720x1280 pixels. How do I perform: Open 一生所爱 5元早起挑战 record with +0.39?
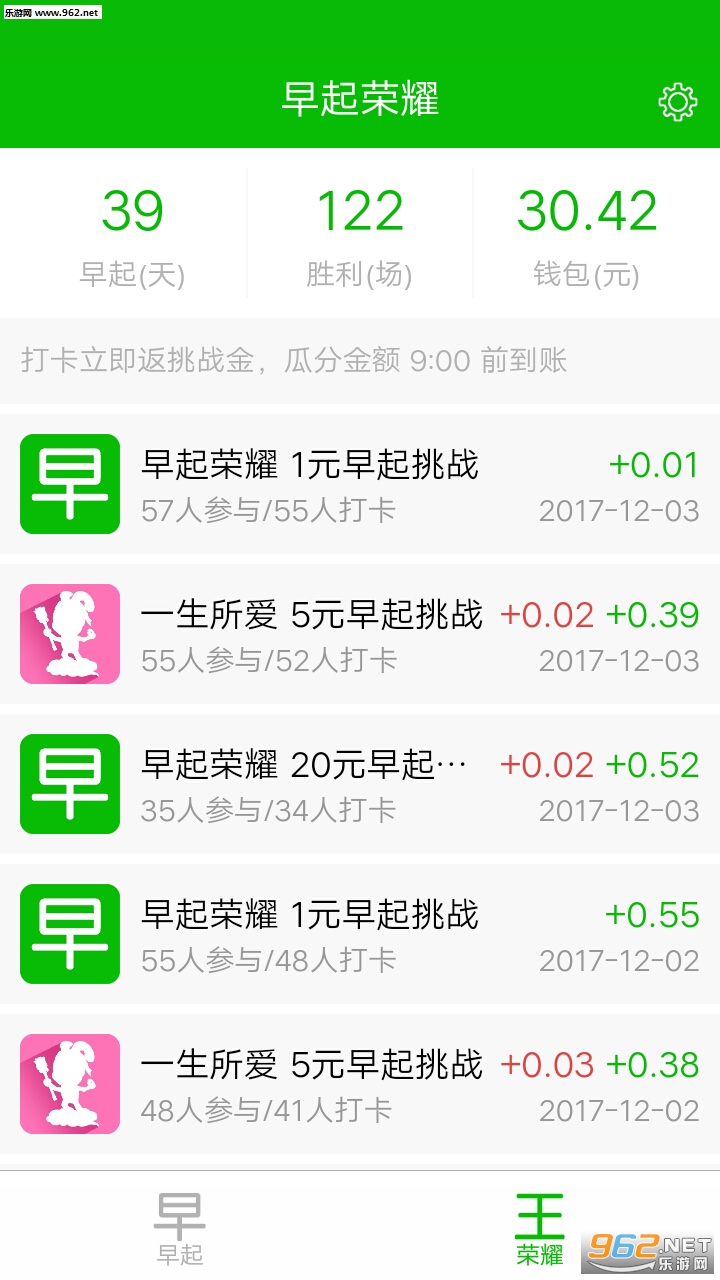[360, 635]
